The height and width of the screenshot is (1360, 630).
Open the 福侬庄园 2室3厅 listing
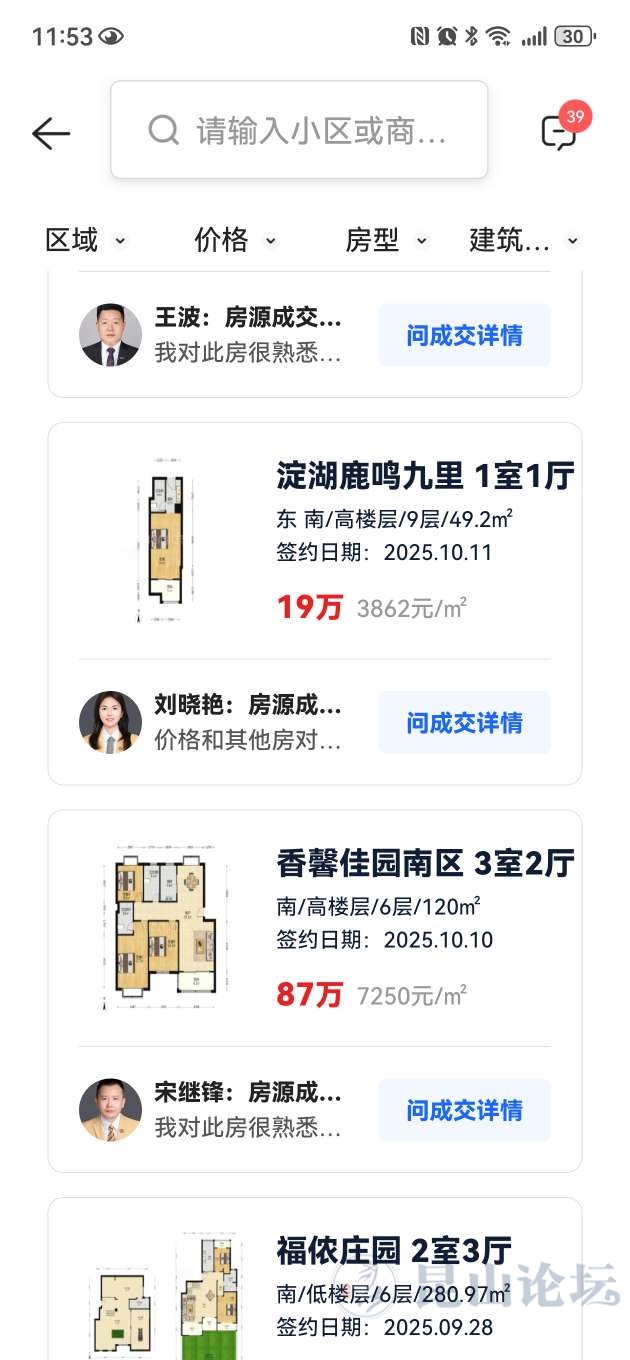point(394,1250)
